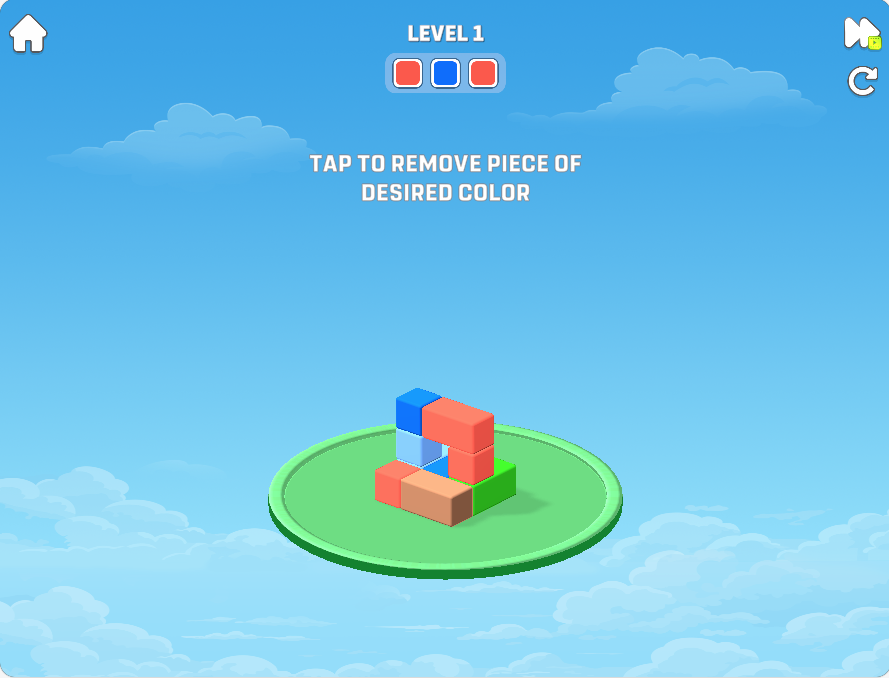Remove the dark blue cube from the stack
The height and width of the screenshot is (678, 889).
(412, 410)
